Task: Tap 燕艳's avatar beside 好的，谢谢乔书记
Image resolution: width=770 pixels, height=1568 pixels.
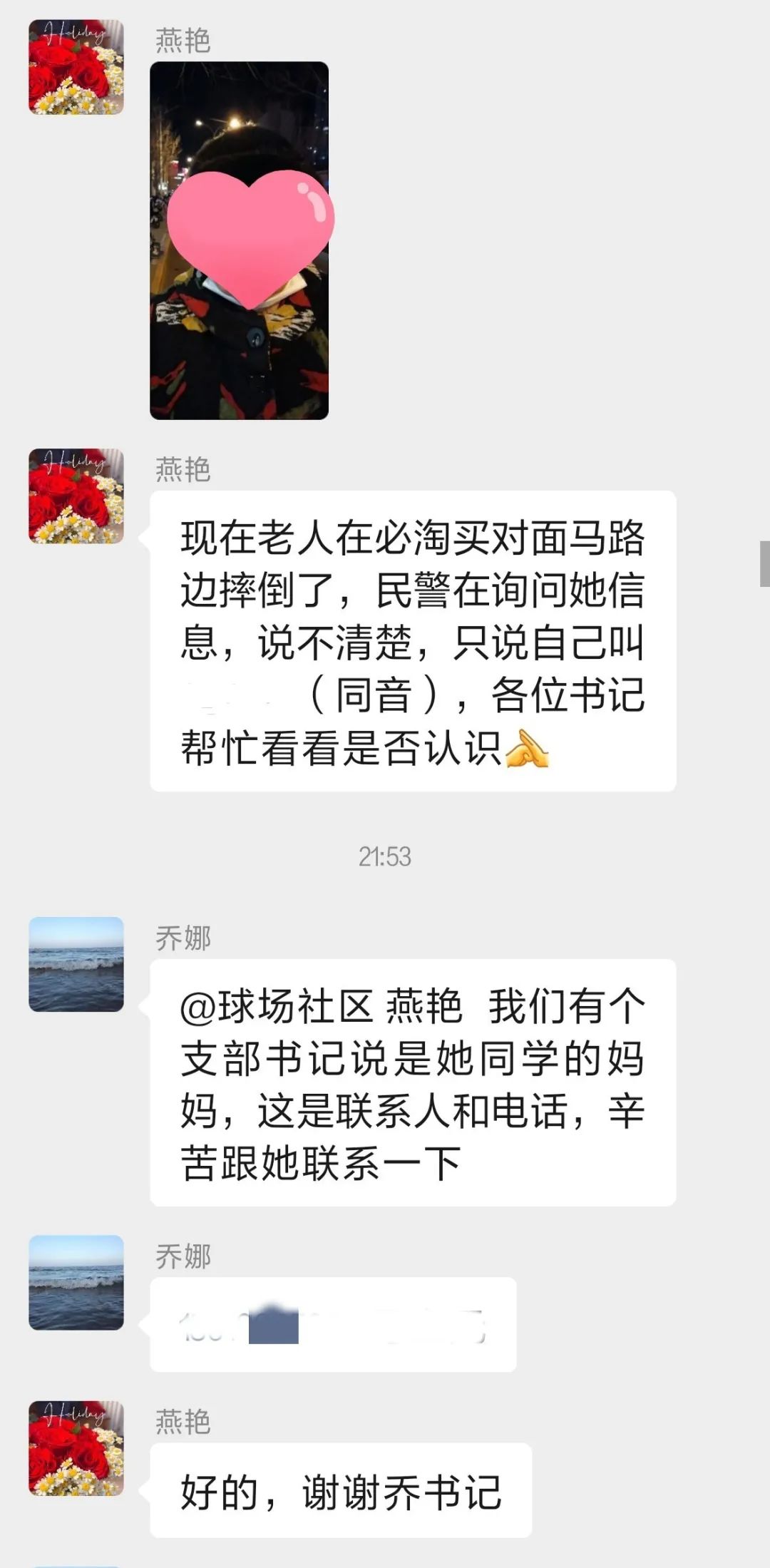Action: (76, 1447)
